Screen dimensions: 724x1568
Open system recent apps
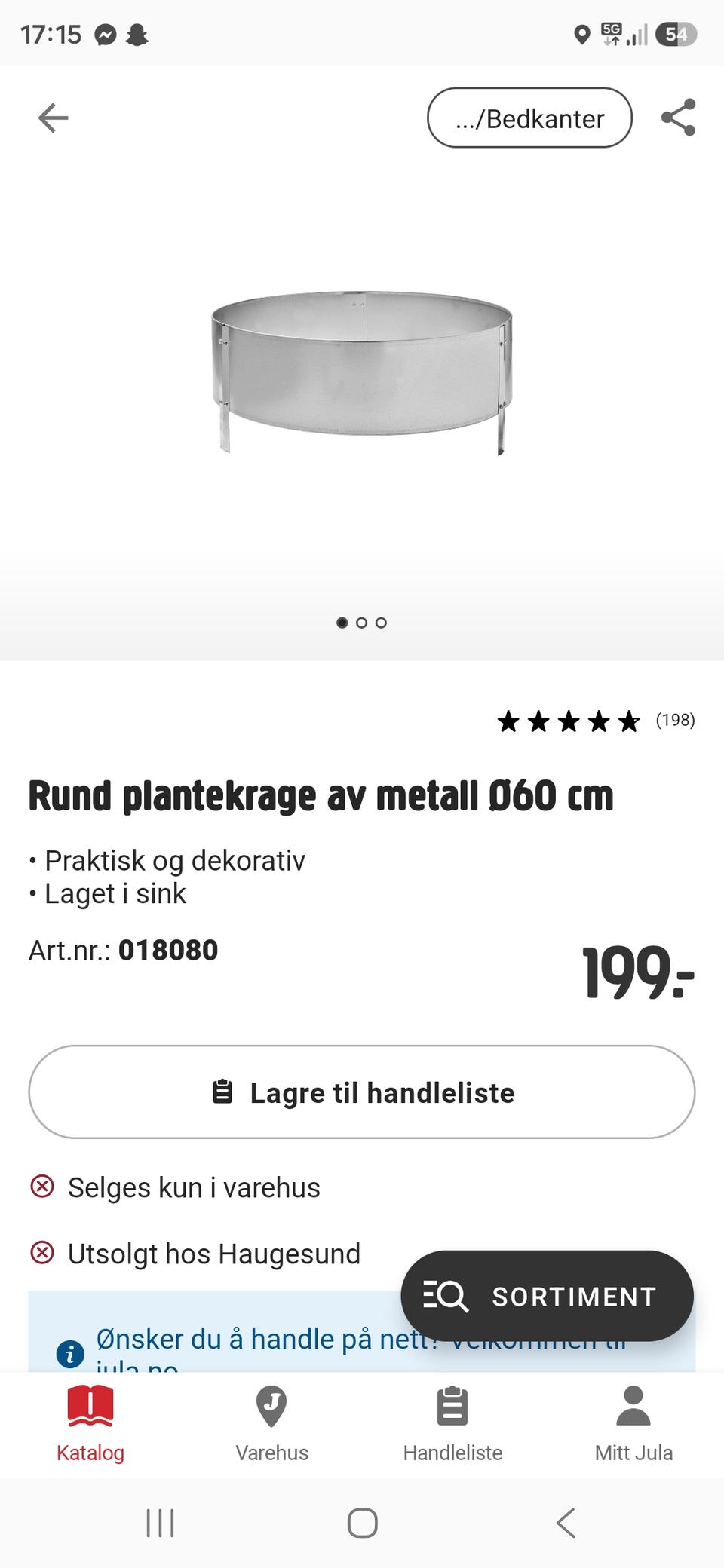click(x=161, y=1523)
